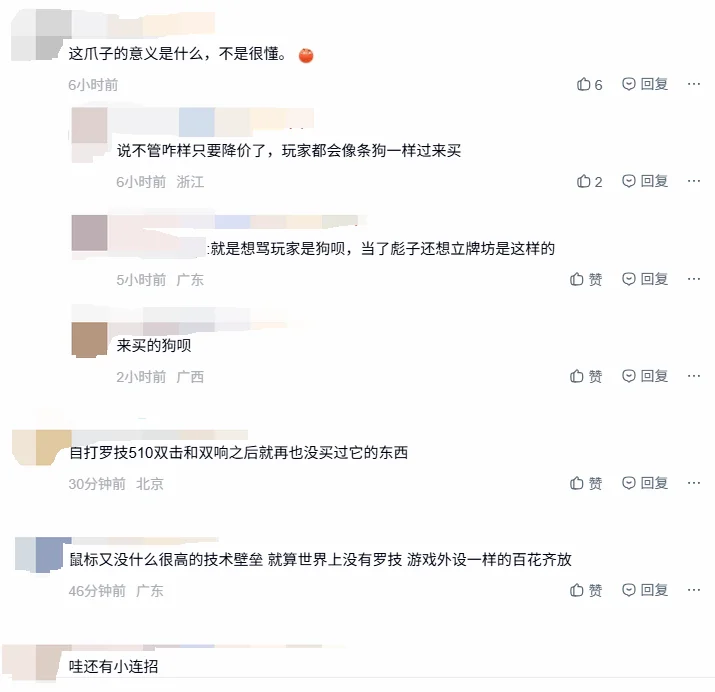Open the three-dot menu on "来买的狗呗"
This screenshot has height=692, width=715.
coord(694,377)
